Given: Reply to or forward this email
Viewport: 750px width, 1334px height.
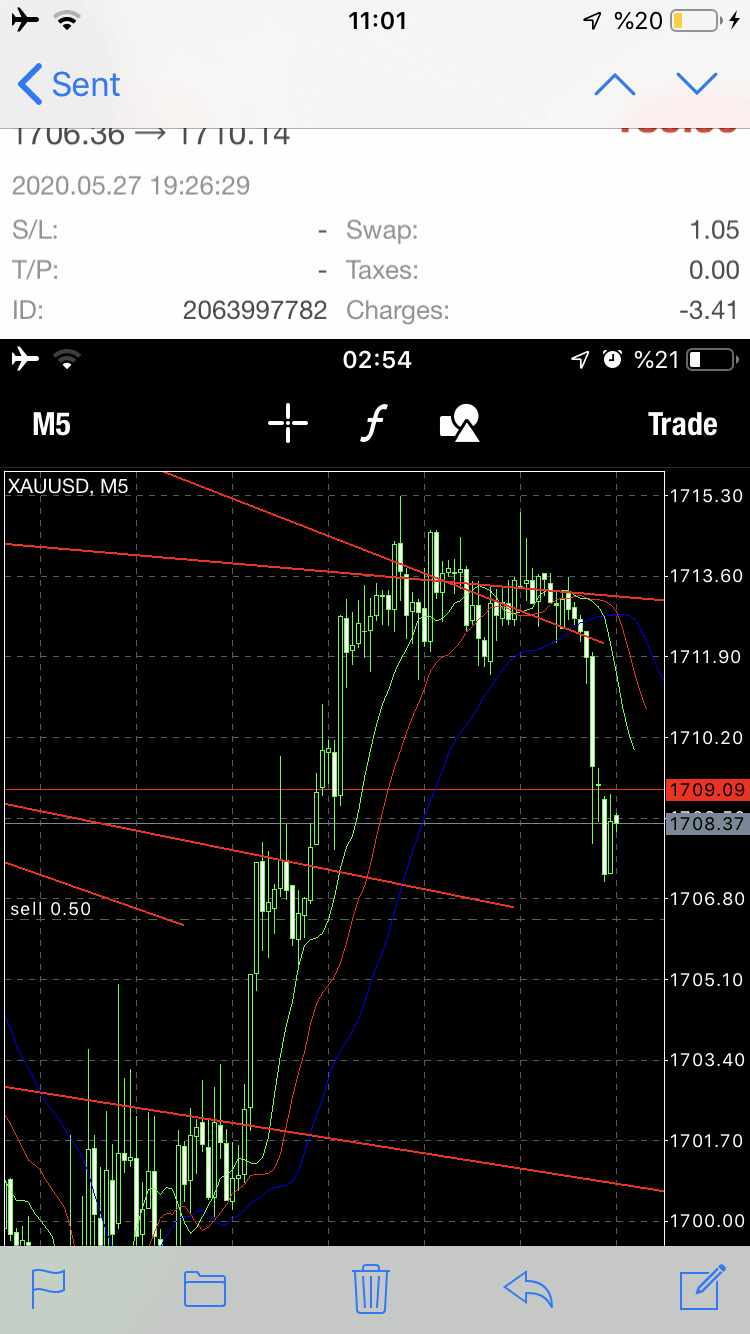Looking at the screenshot, I should [529, 1288].
